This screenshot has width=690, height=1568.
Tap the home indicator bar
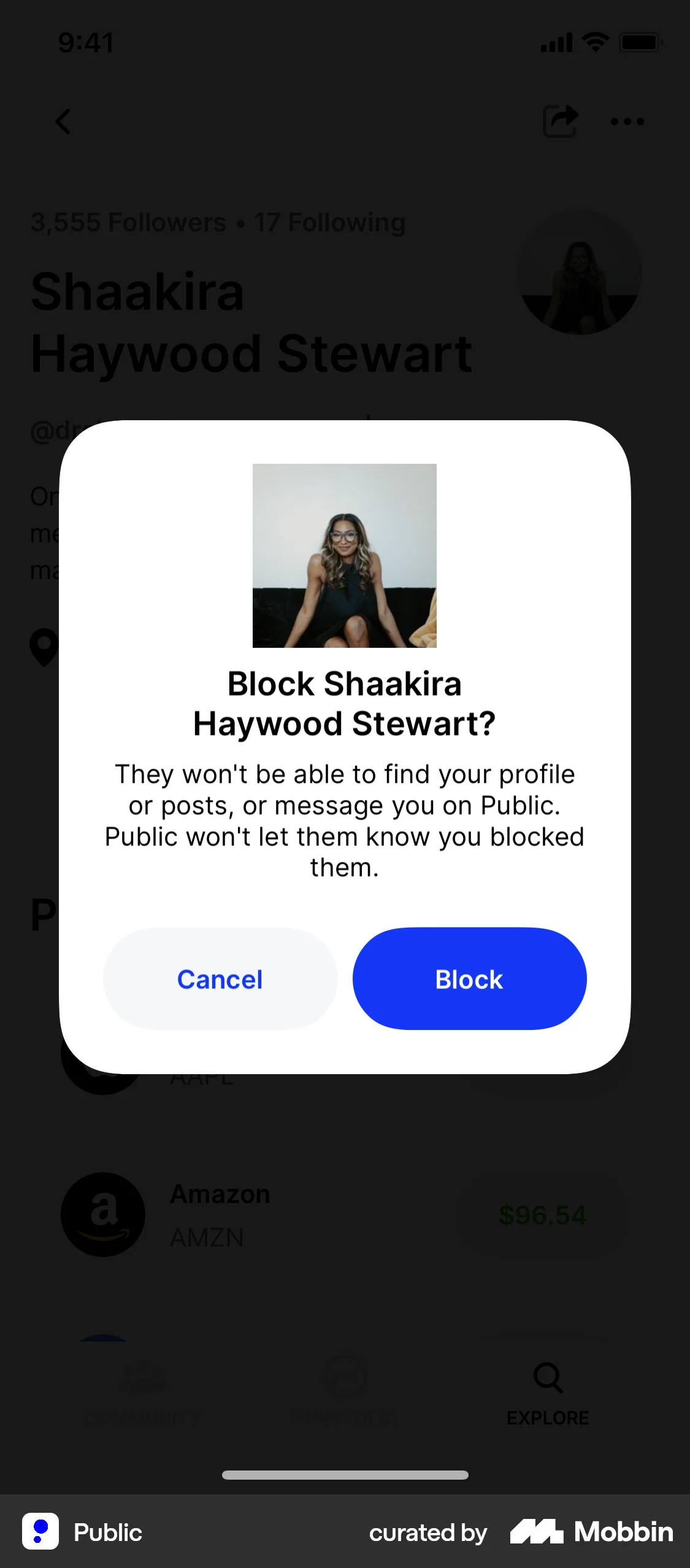345,1476
